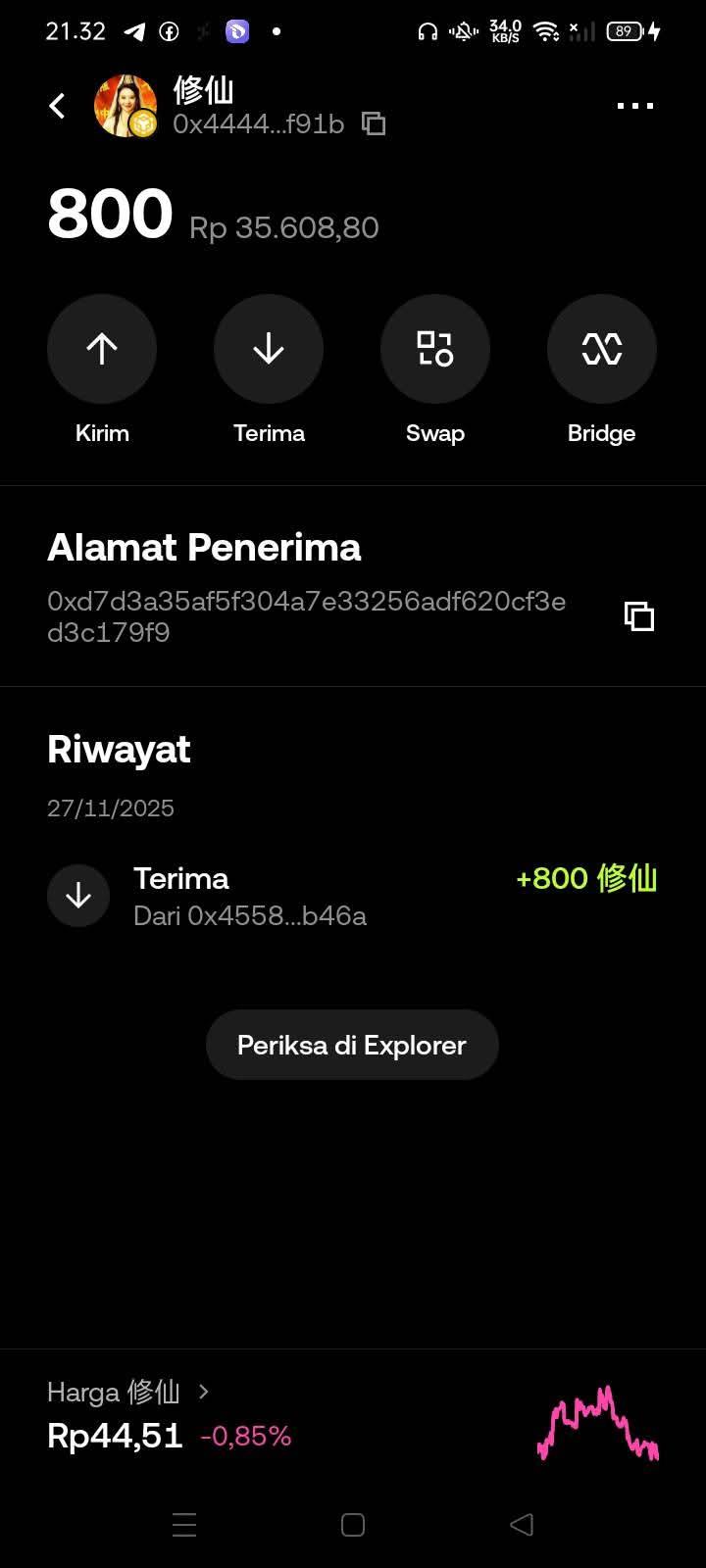Tap Periksa di Explorer
706x1568 pixels.
tap(352, 1045)
